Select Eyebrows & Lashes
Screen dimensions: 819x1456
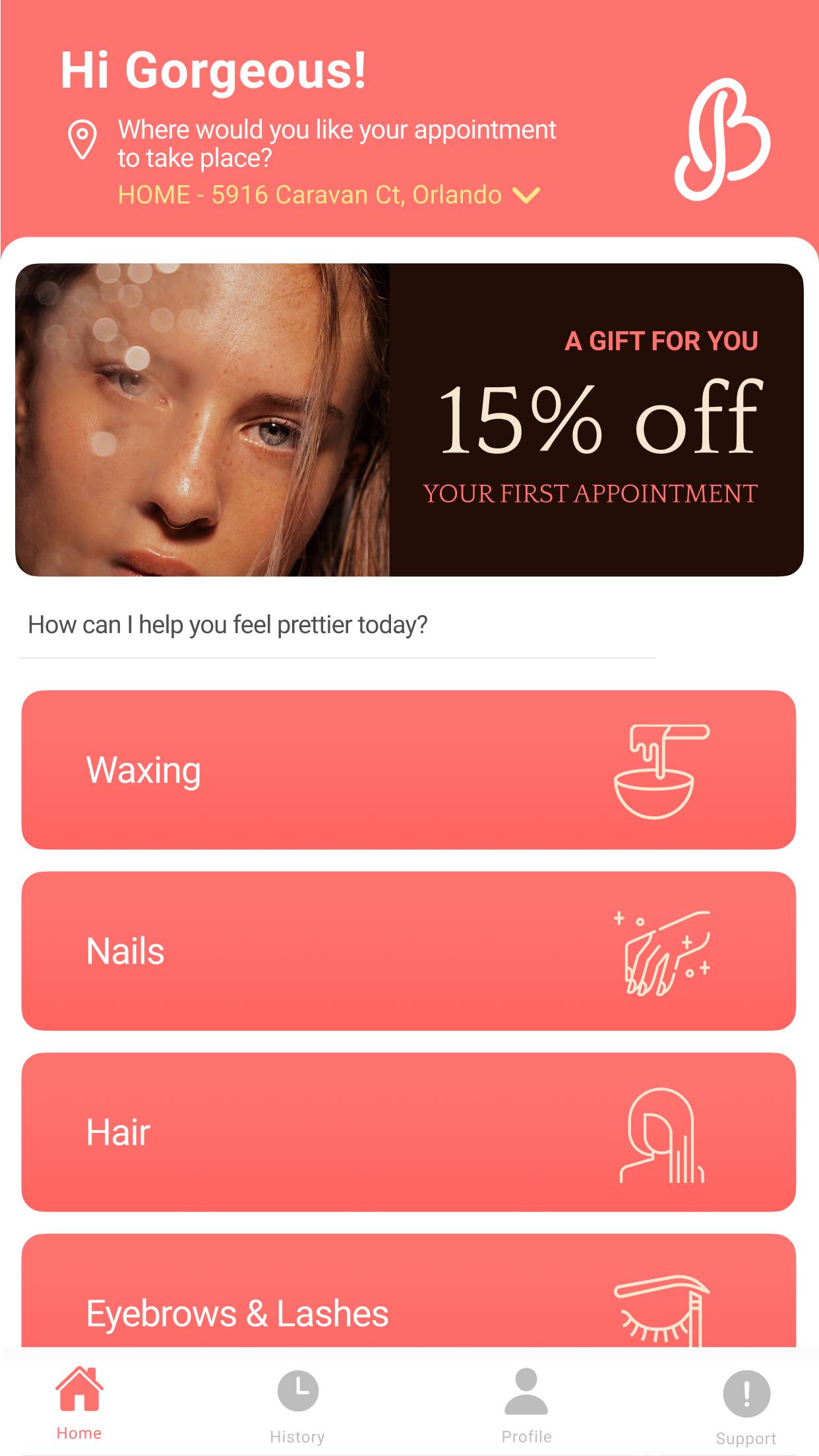[x=409, y=1291]
